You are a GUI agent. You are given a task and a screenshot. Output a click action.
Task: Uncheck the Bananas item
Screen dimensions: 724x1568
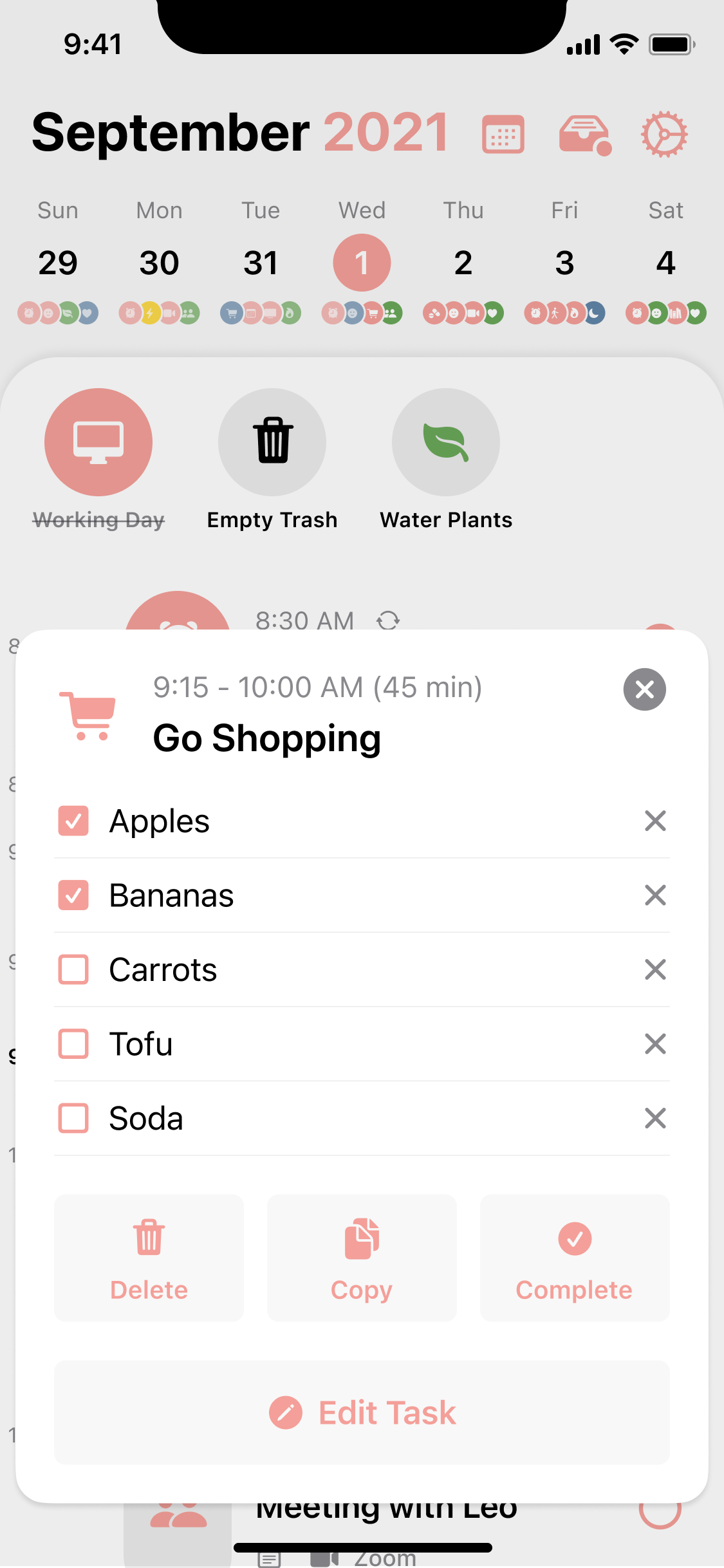click(x=73, y=895)
